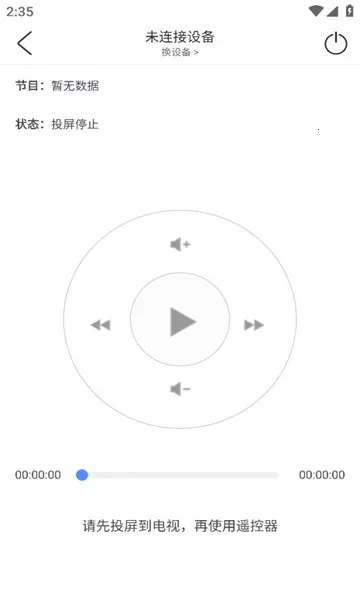Decrease volume with the speaker minus icon

(180, 389)
